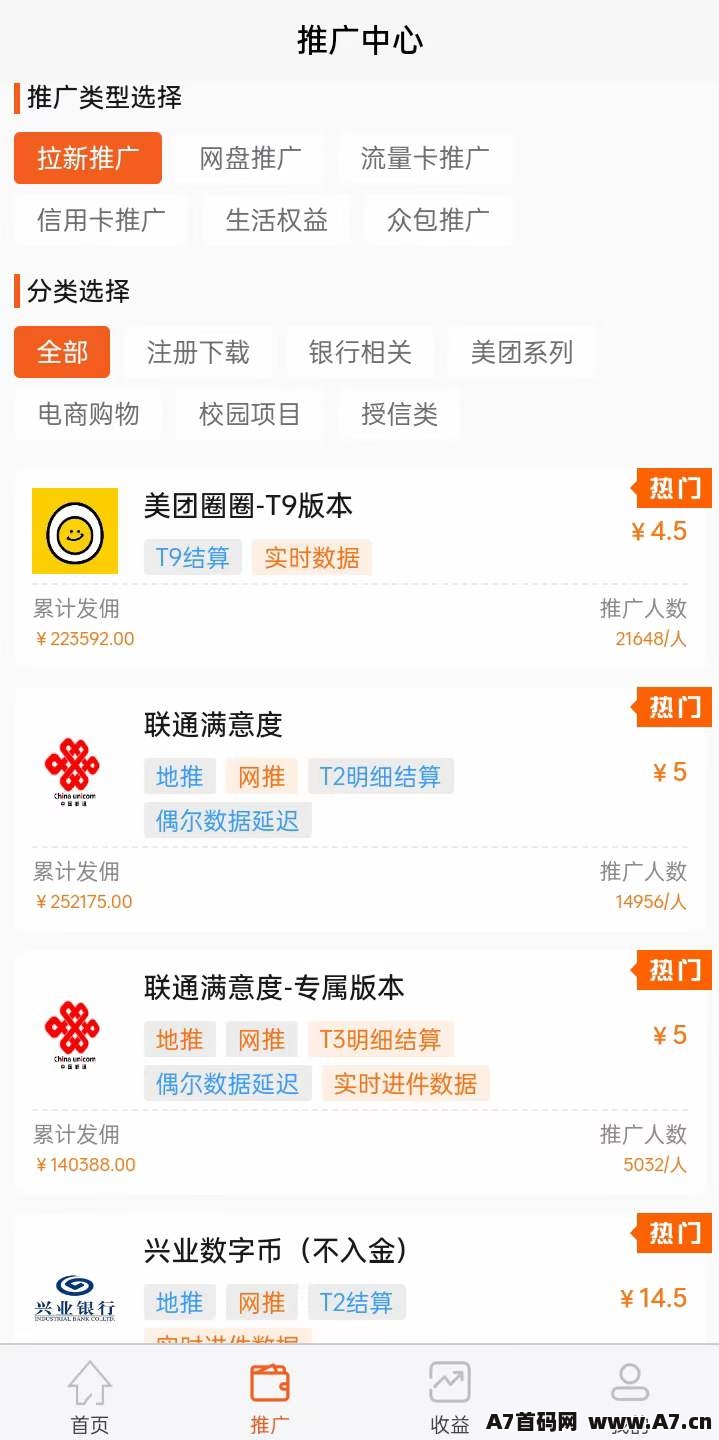
Task: Filter by 注册下载 category
Action: 198,352
